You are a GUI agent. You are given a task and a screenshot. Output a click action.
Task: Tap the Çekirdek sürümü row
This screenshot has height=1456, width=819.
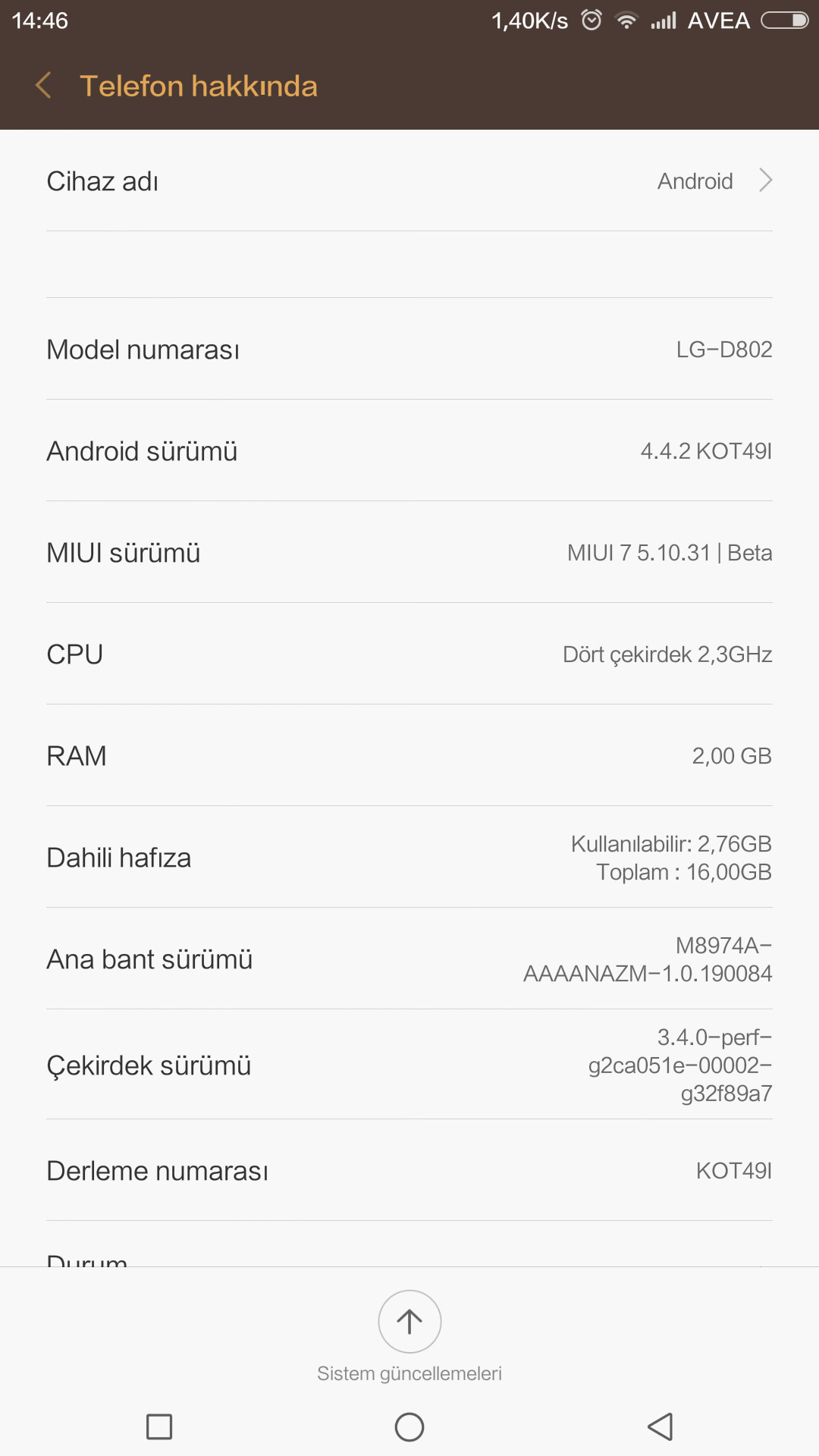tap(409, 1065)
